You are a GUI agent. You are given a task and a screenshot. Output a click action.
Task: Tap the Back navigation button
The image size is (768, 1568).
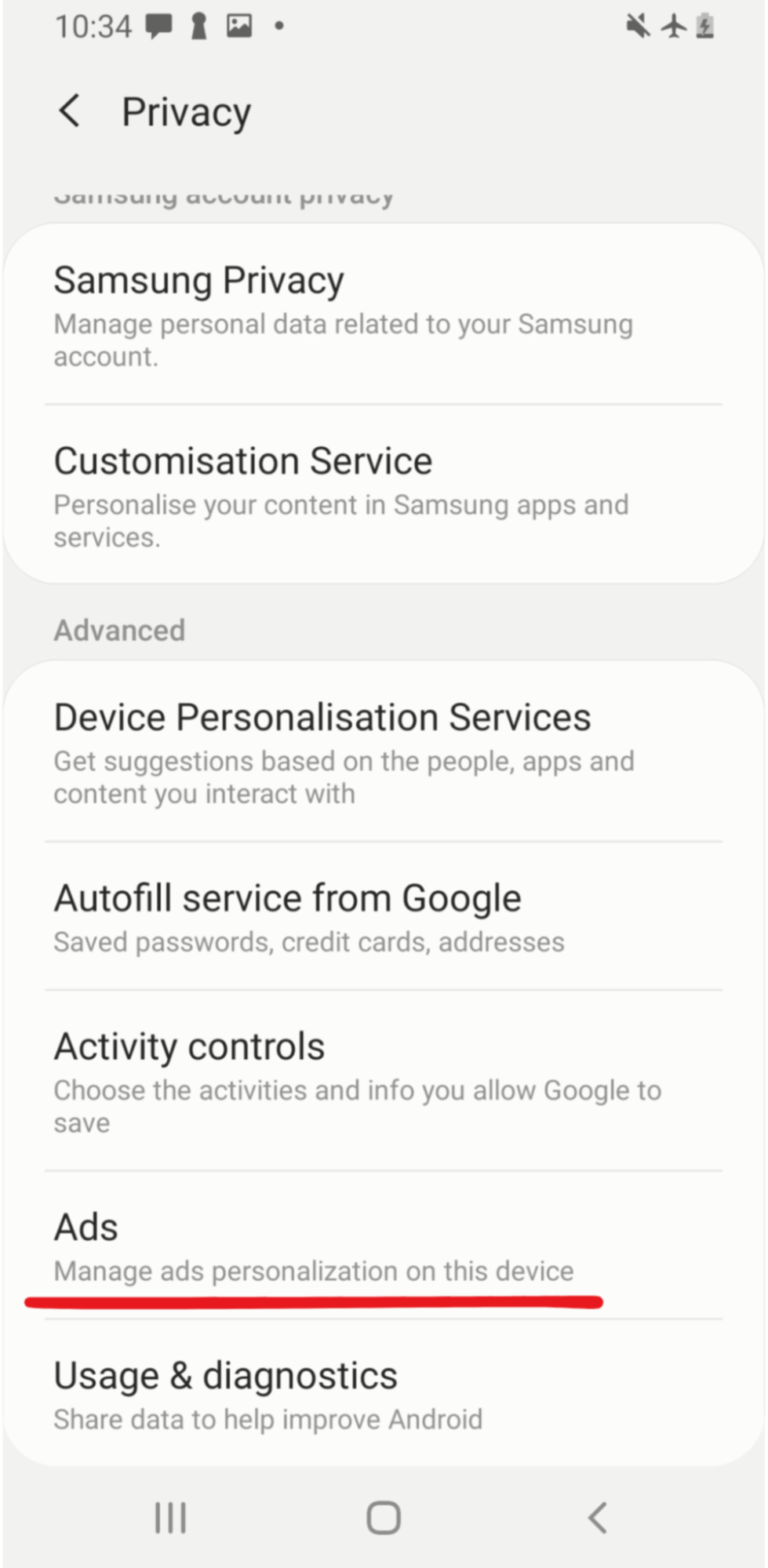click(597, 1516)
